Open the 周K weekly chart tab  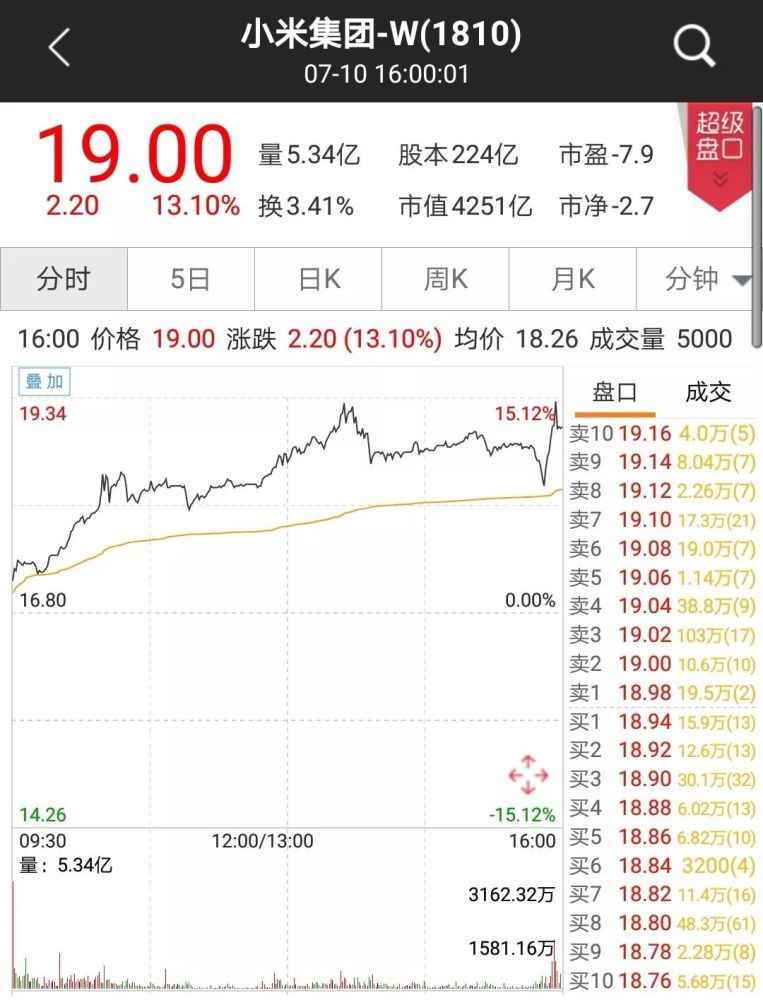444,281
